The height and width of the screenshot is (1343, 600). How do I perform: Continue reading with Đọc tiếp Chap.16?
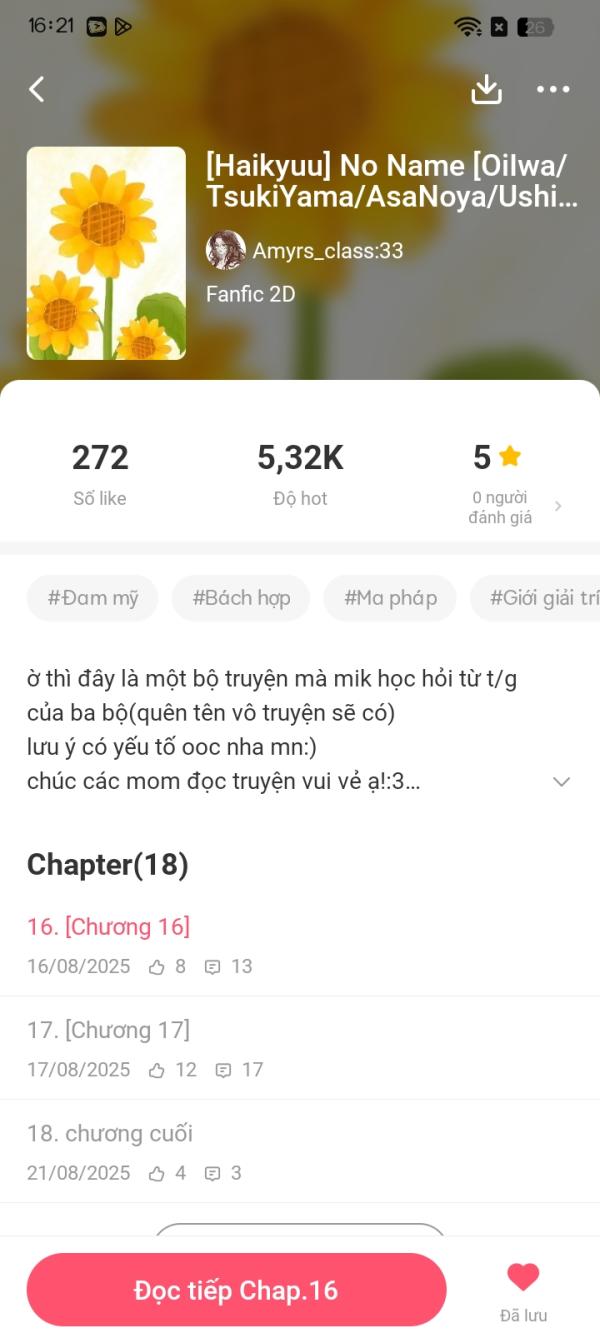point(236,1290)
